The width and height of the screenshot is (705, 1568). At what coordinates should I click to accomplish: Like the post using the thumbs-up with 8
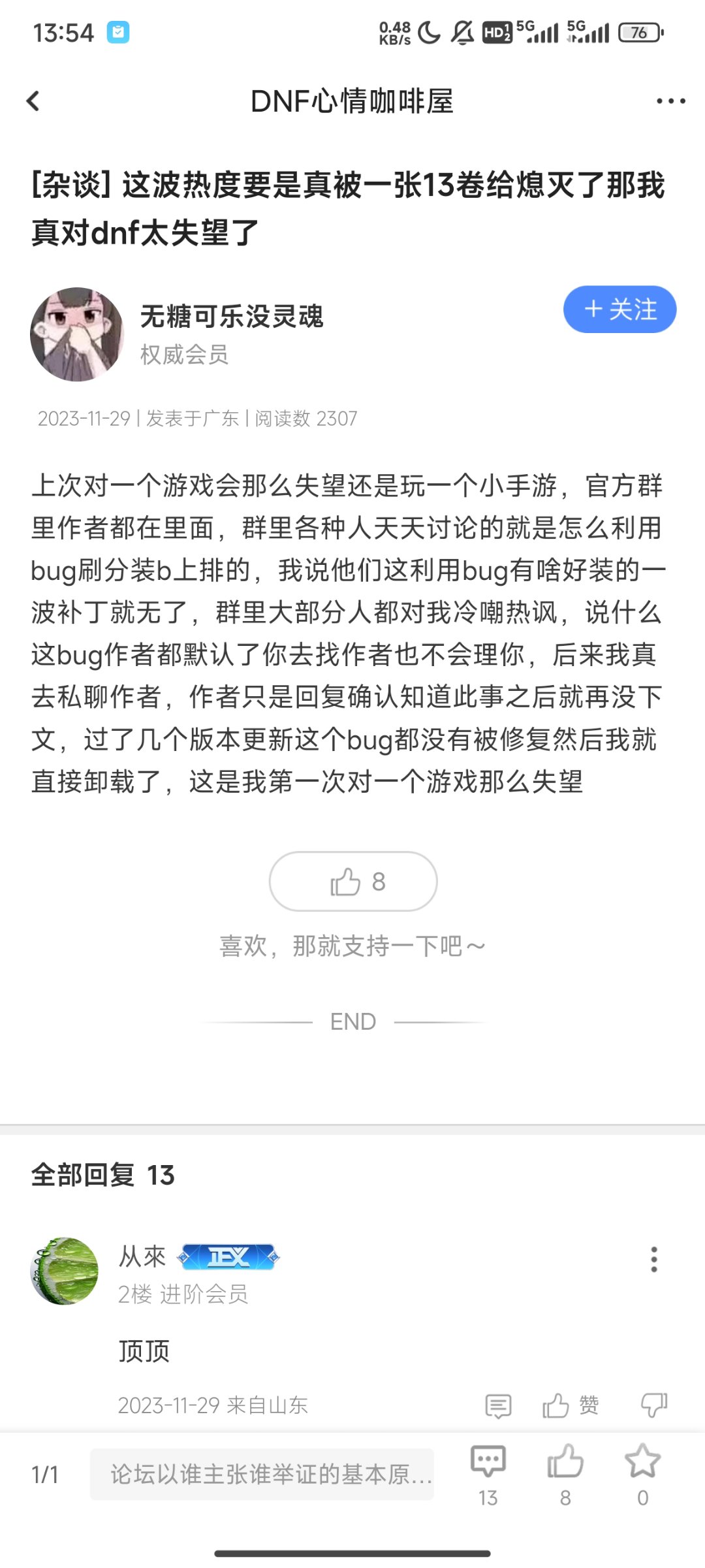(x=353, y=881)
